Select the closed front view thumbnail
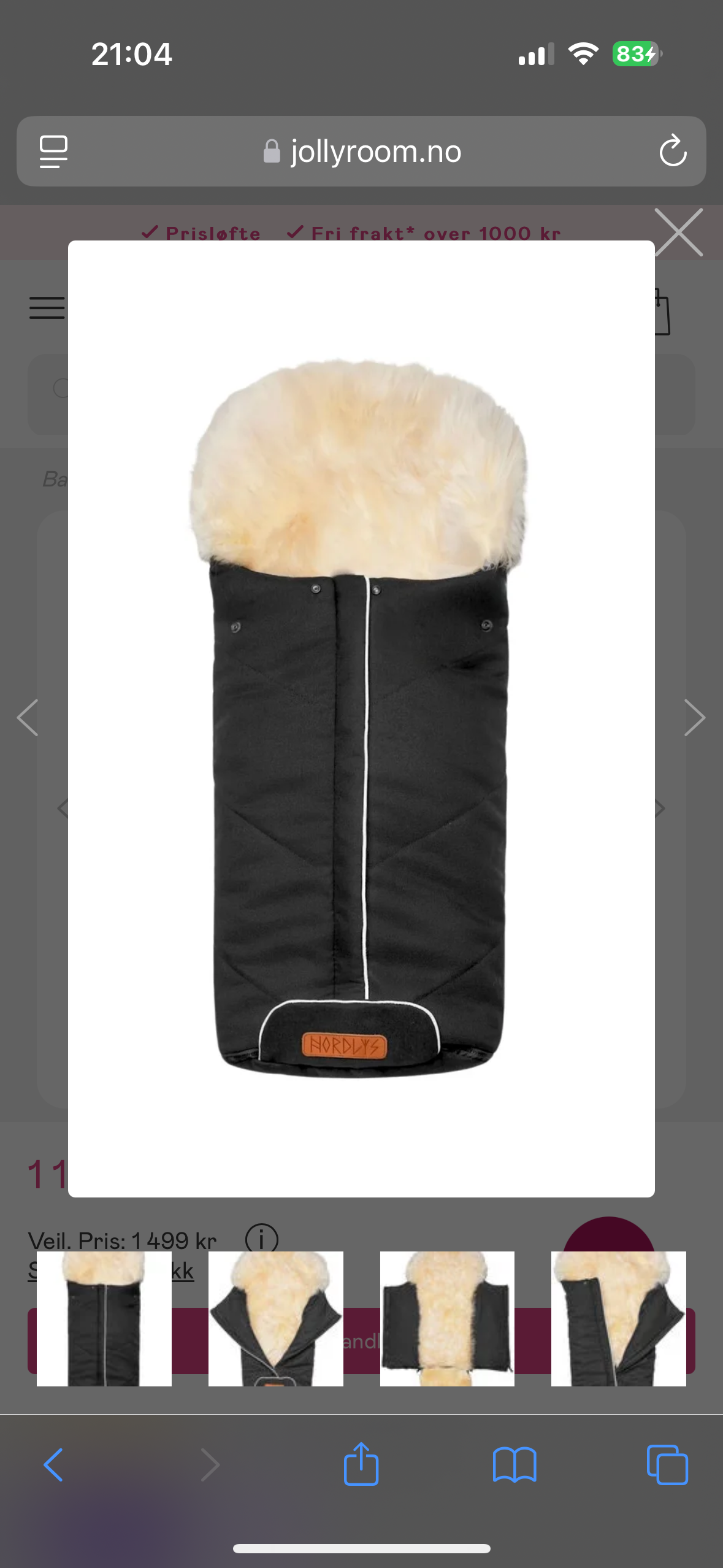The image size is (723, 1568). pyautogui.click(x=104, y=1318)
